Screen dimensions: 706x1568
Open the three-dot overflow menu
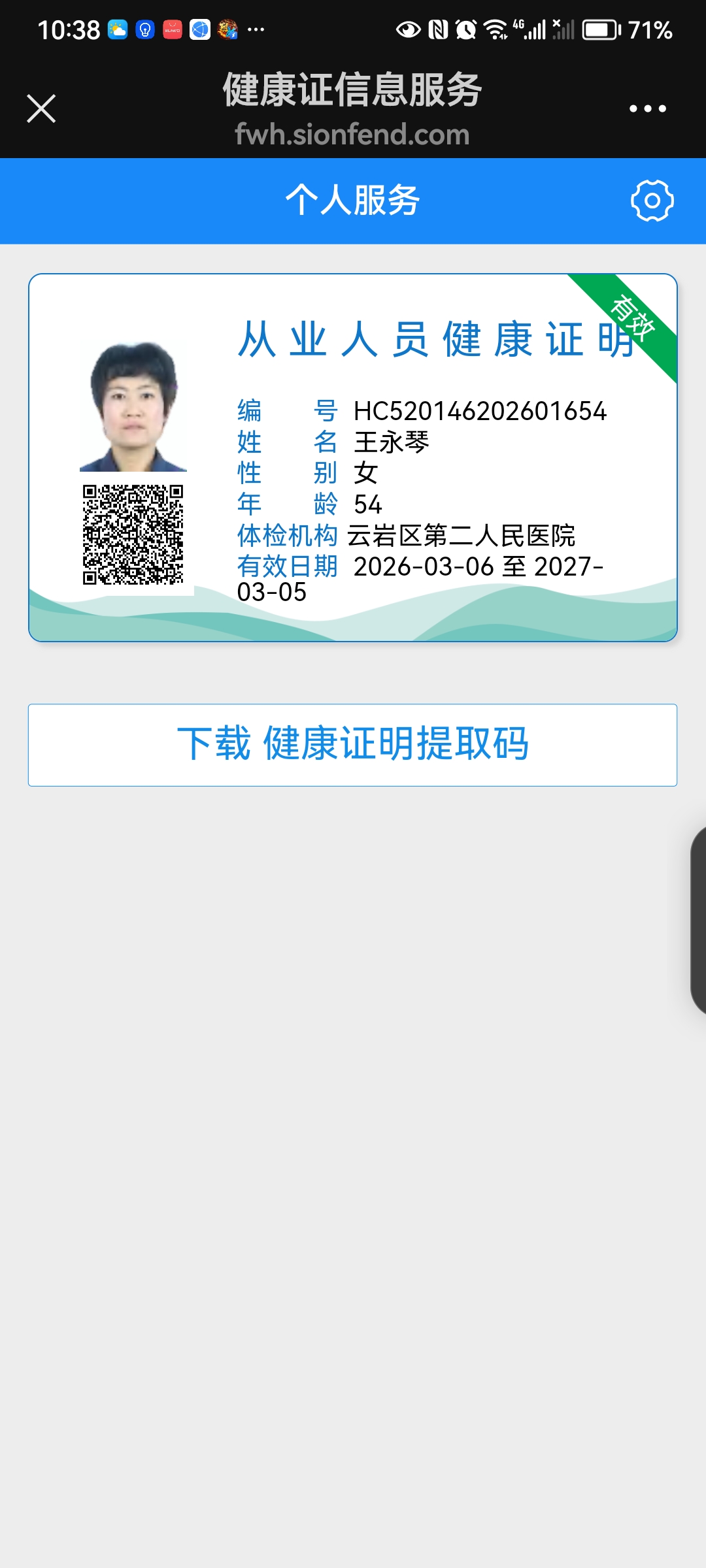647,108
